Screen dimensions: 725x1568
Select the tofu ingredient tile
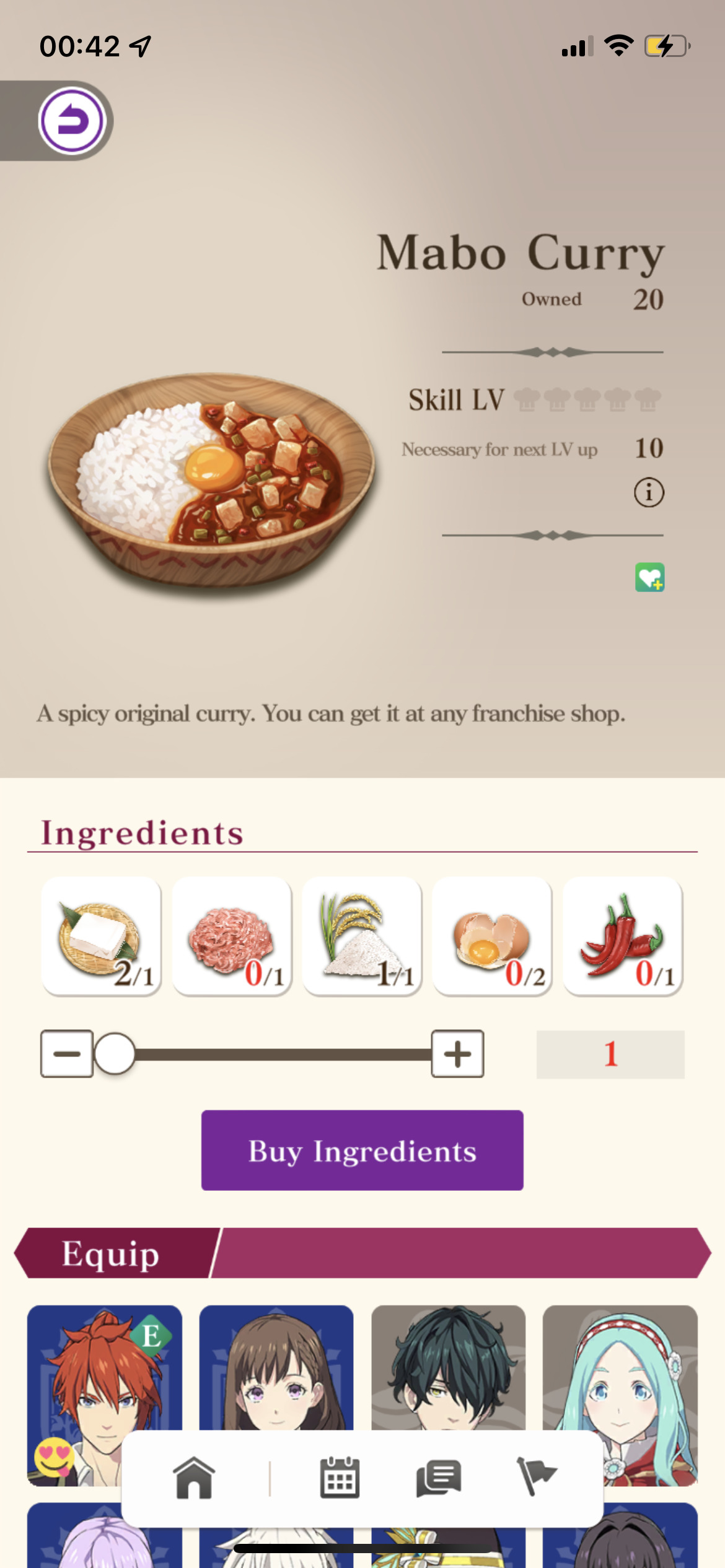click(x=102, y=936)
